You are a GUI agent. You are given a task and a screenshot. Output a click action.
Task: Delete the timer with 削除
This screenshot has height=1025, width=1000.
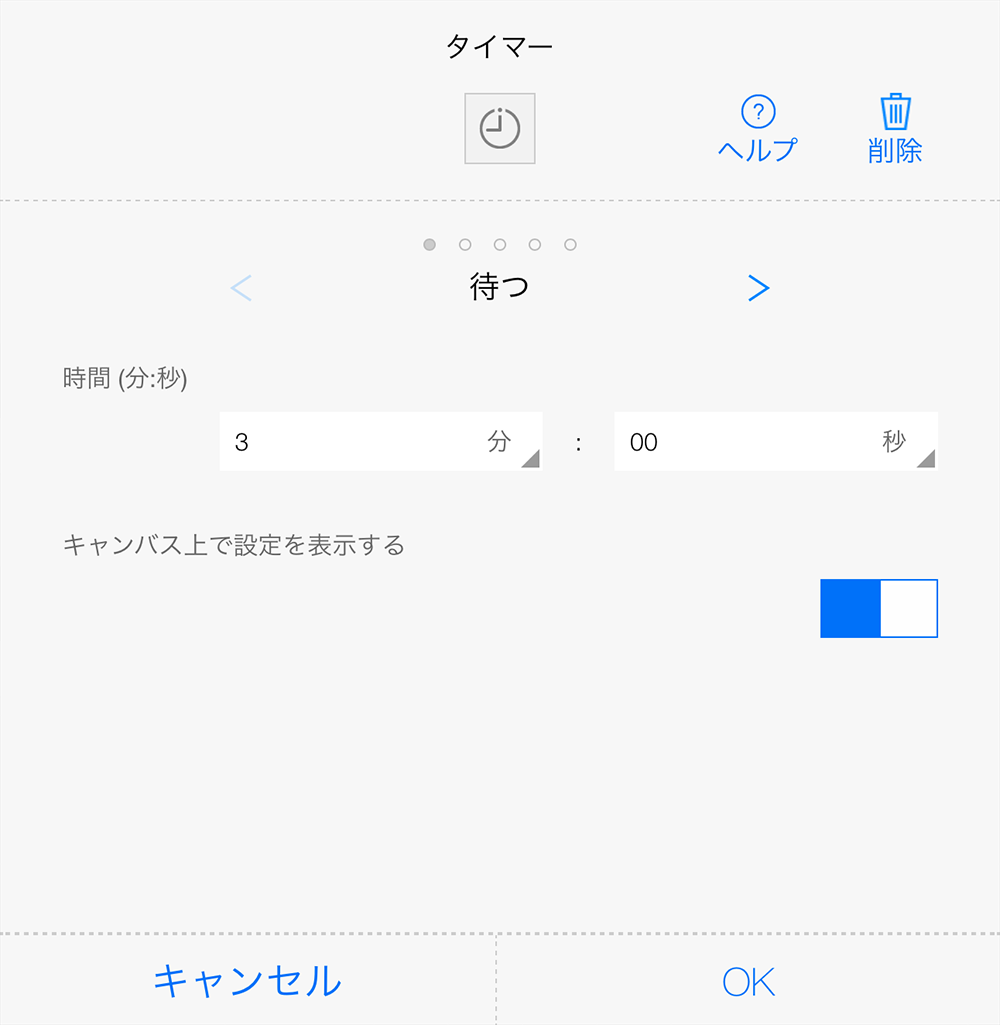895,129
